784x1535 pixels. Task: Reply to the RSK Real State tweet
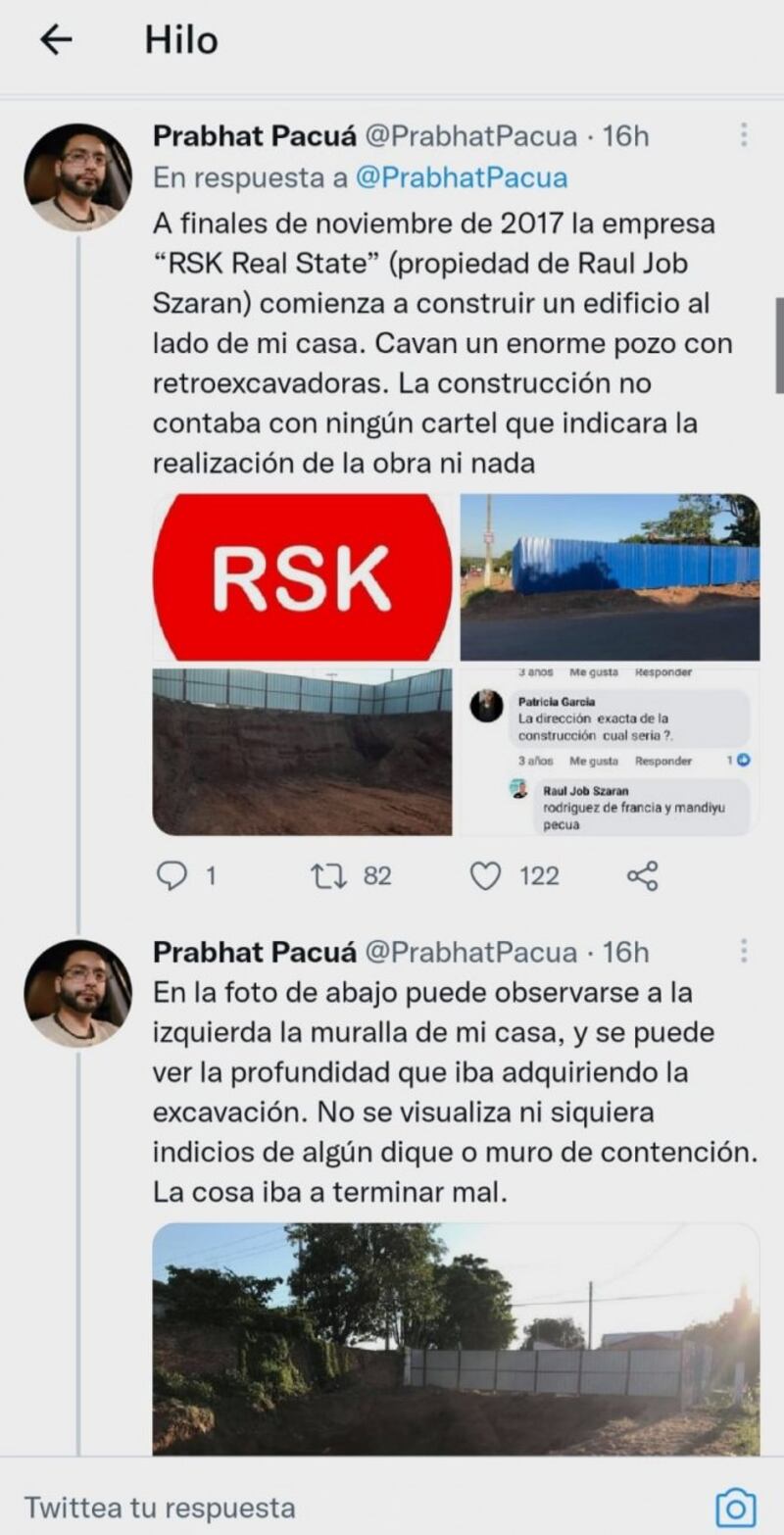click(172, 875)
